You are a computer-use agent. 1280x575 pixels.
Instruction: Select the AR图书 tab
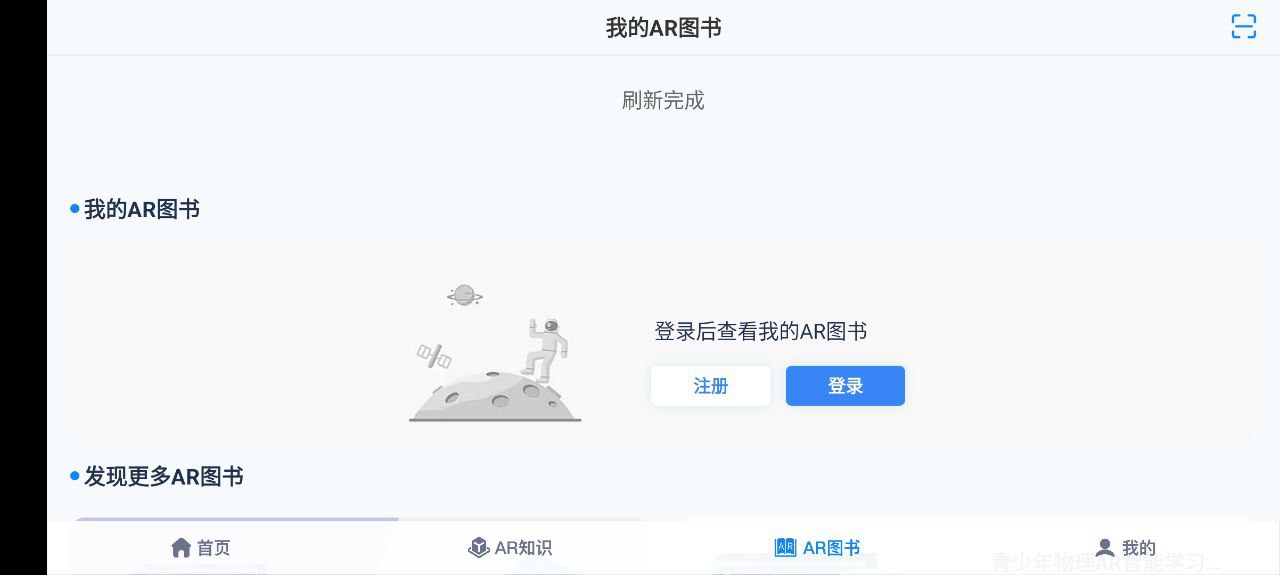(817, 548)
